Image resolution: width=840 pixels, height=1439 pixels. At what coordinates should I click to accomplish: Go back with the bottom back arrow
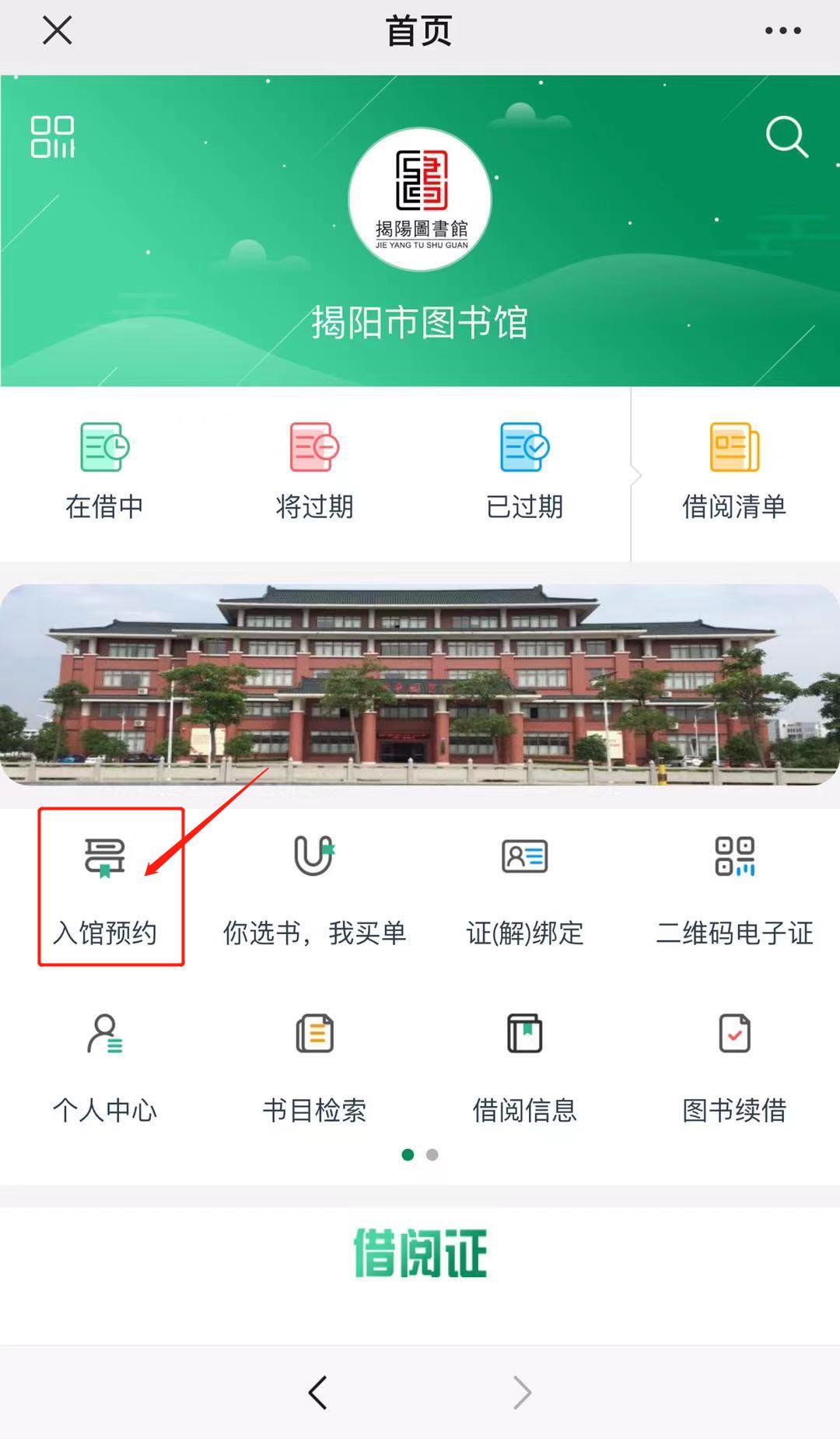coord(317,1392)
